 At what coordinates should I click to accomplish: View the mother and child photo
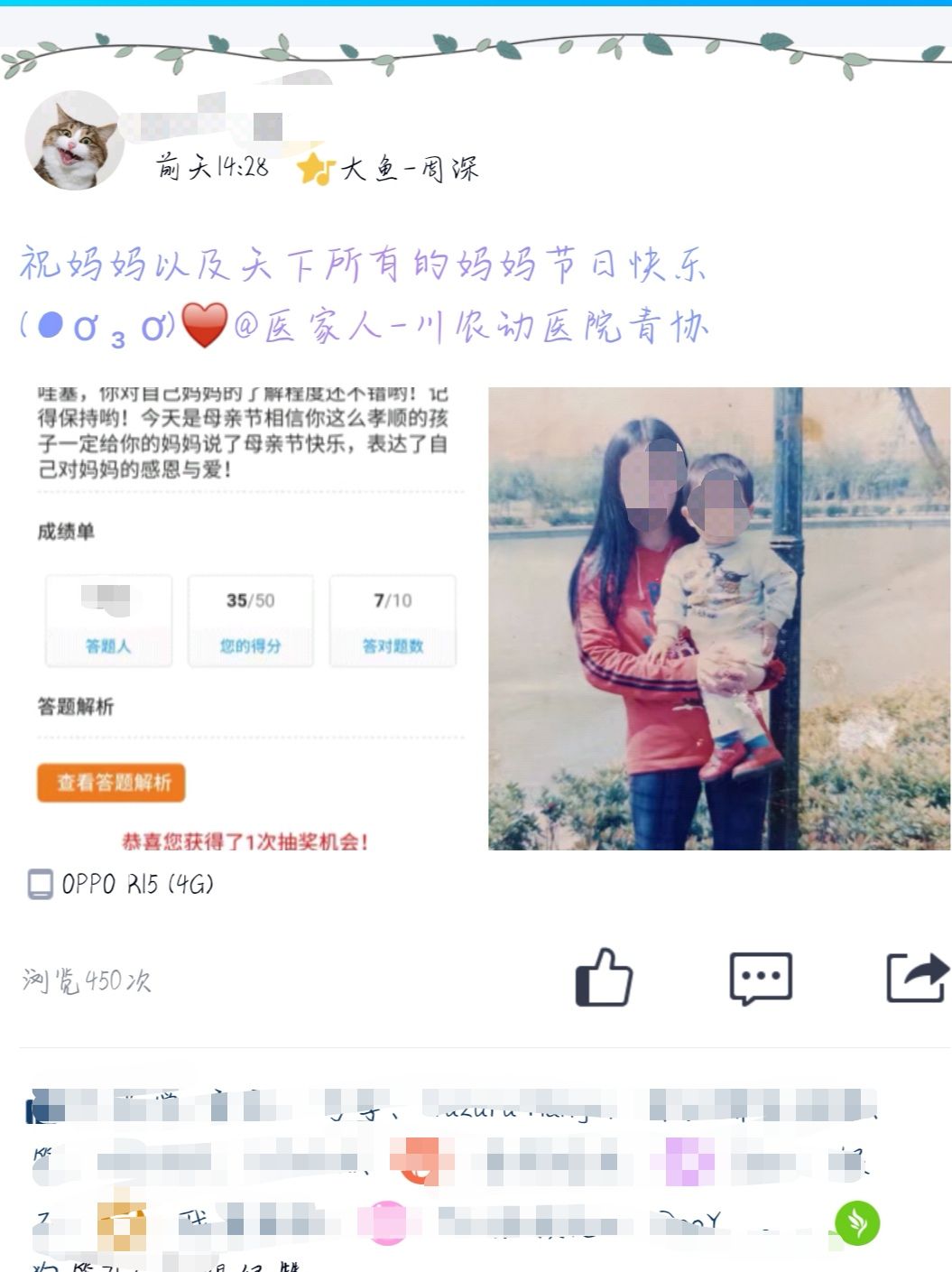[719, 618]
